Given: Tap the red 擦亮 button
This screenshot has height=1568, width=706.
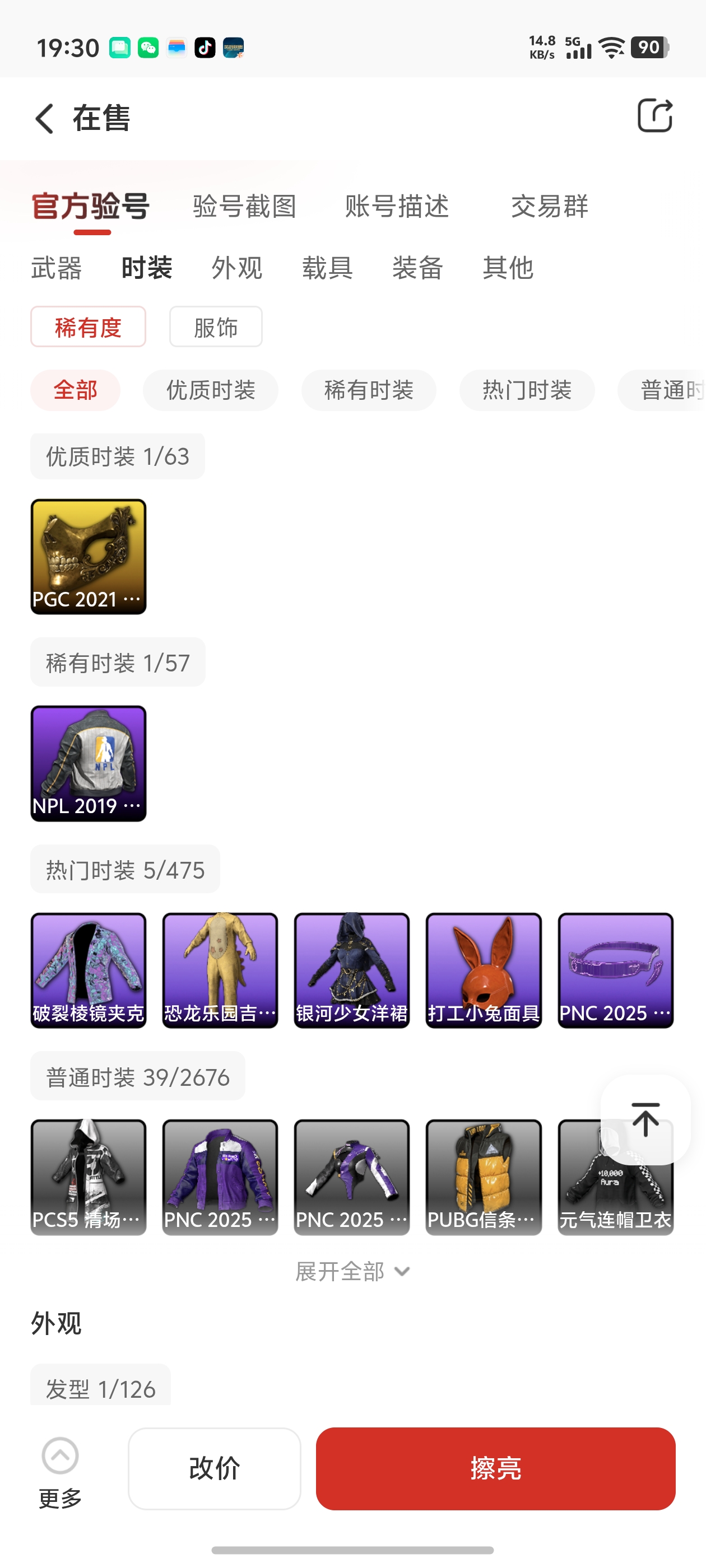Looking at the screenshot, I should 495,1468.
